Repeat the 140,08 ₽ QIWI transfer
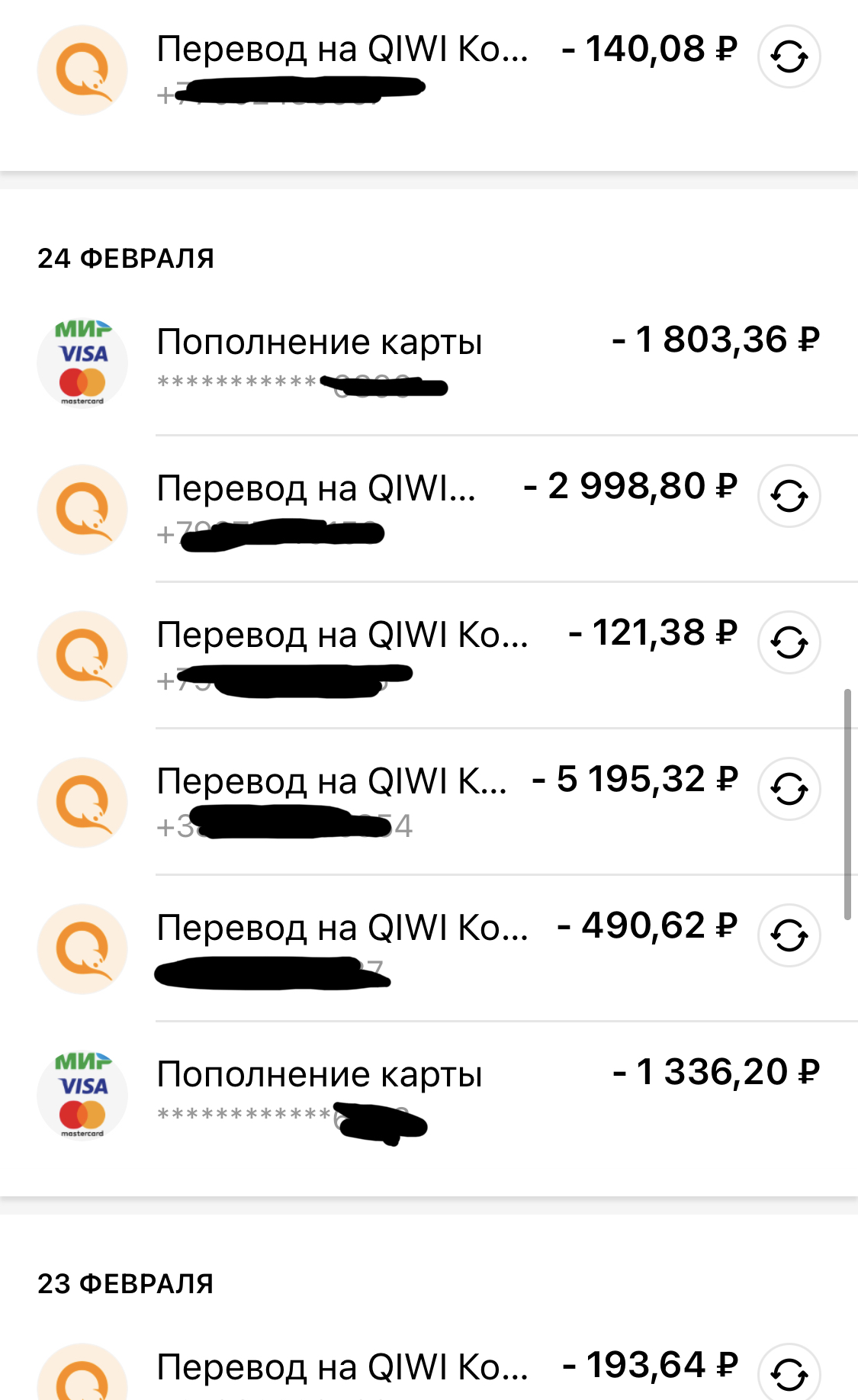The height and width of the screenshot is (1400, 858). pos(789,57)
